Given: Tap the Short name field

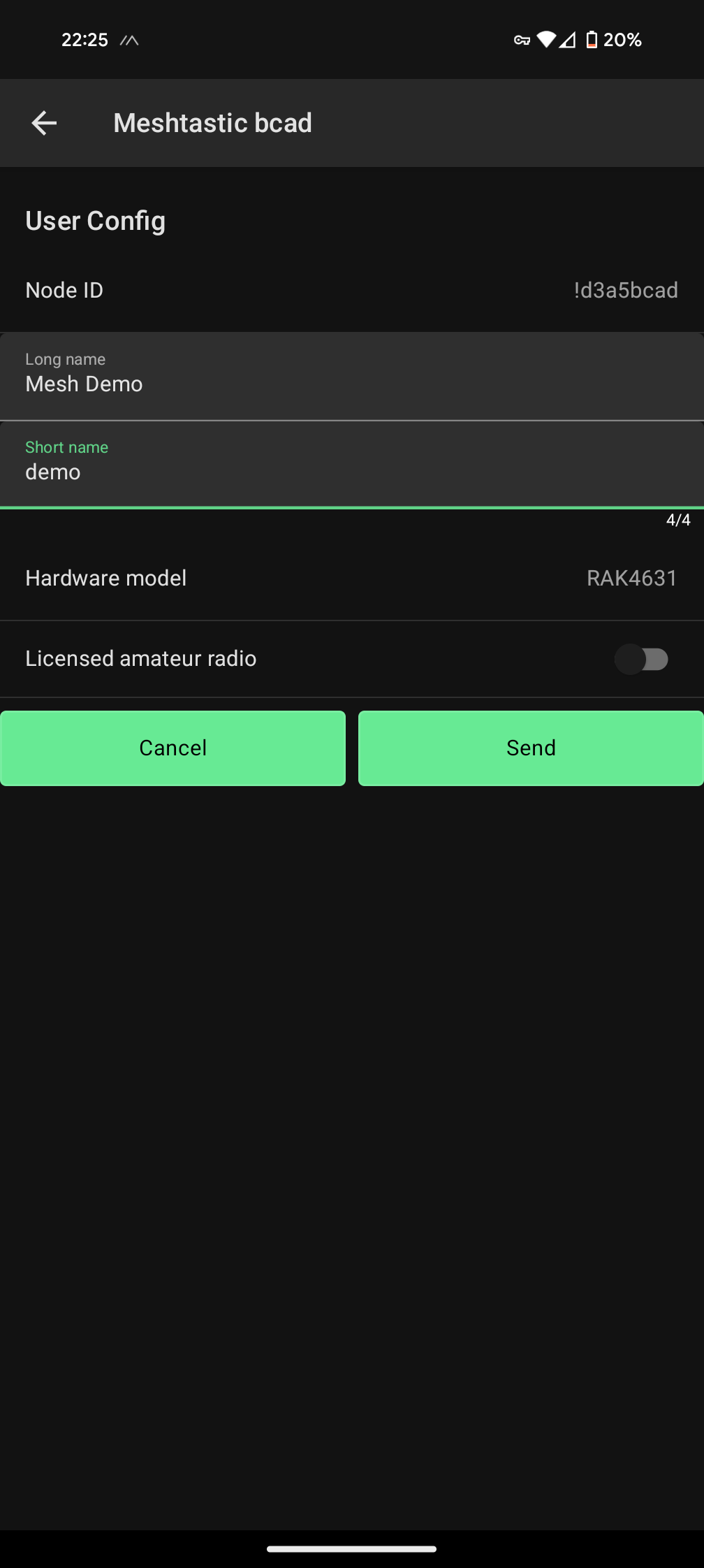Looking at the screenshot, I should click(352, 465).
